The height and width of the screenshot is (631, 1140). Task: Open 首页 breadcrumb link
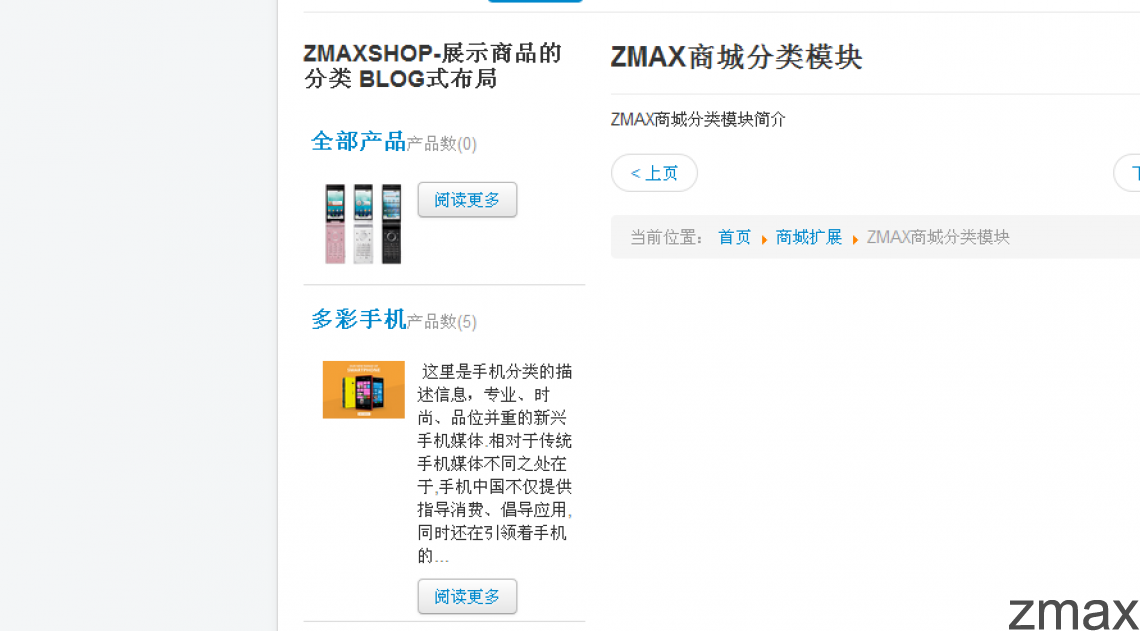click(734, 237)
